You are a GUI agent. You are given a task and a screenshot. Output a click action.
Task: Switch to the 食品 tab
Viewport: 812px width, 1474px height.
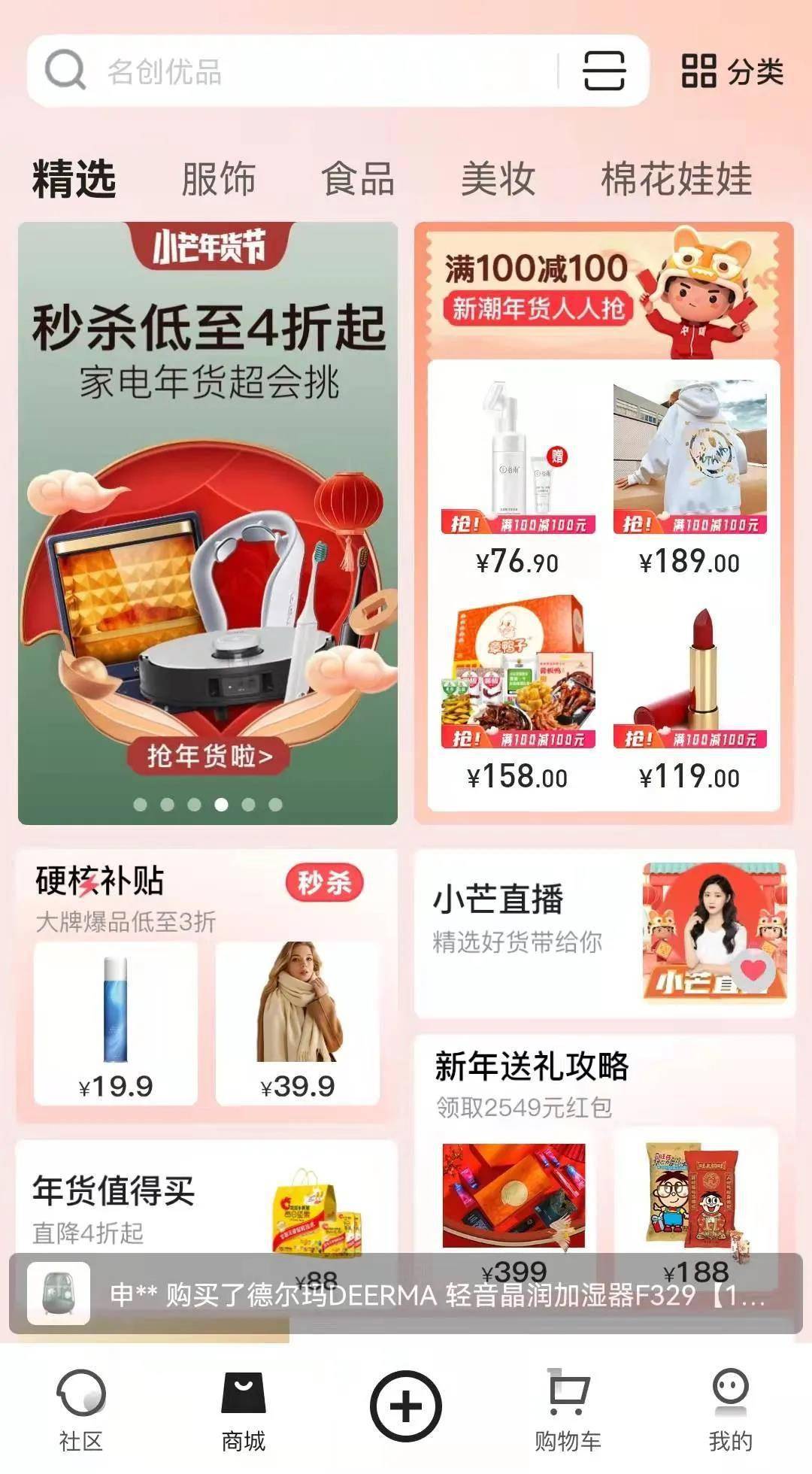pyautogui.click(x=358, y=179)
